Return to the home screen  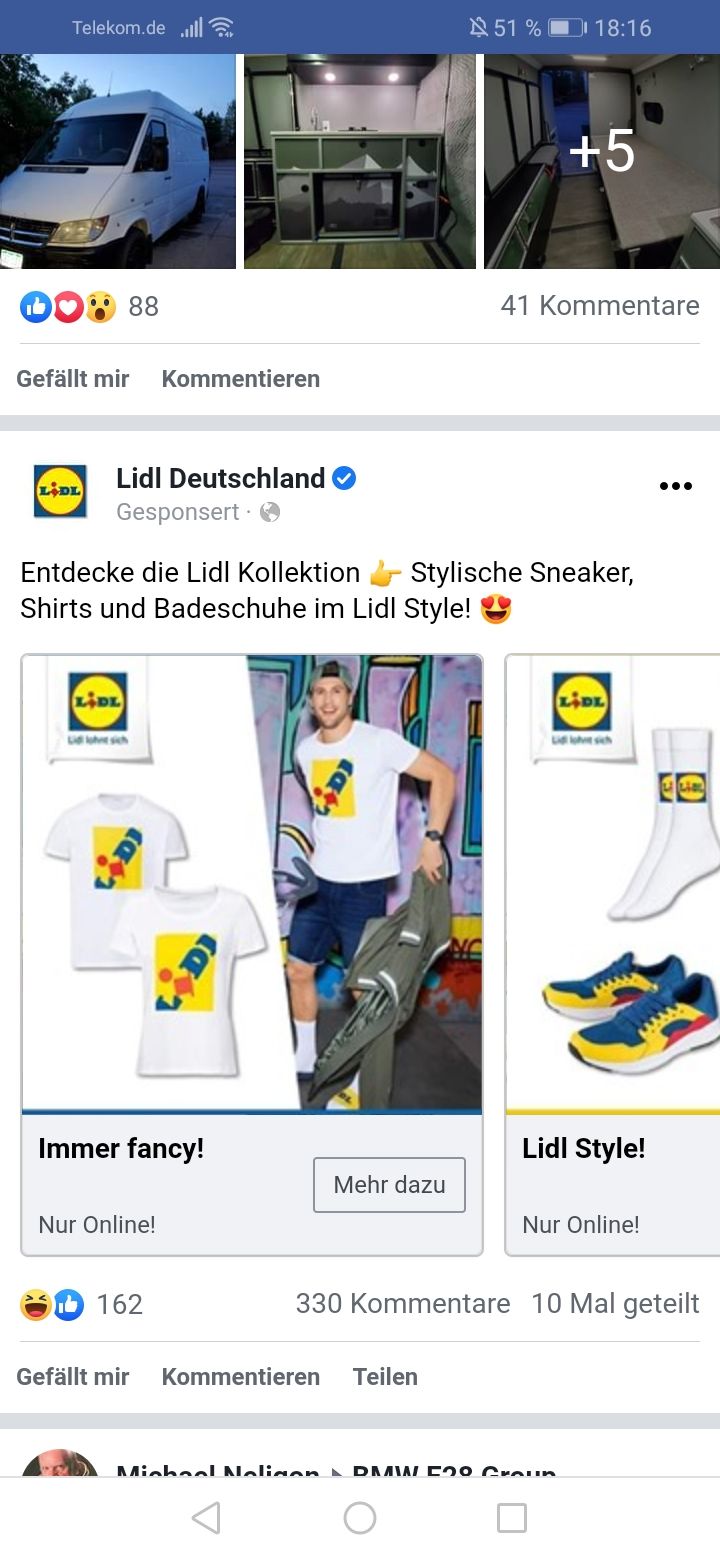click(360, 1518)
